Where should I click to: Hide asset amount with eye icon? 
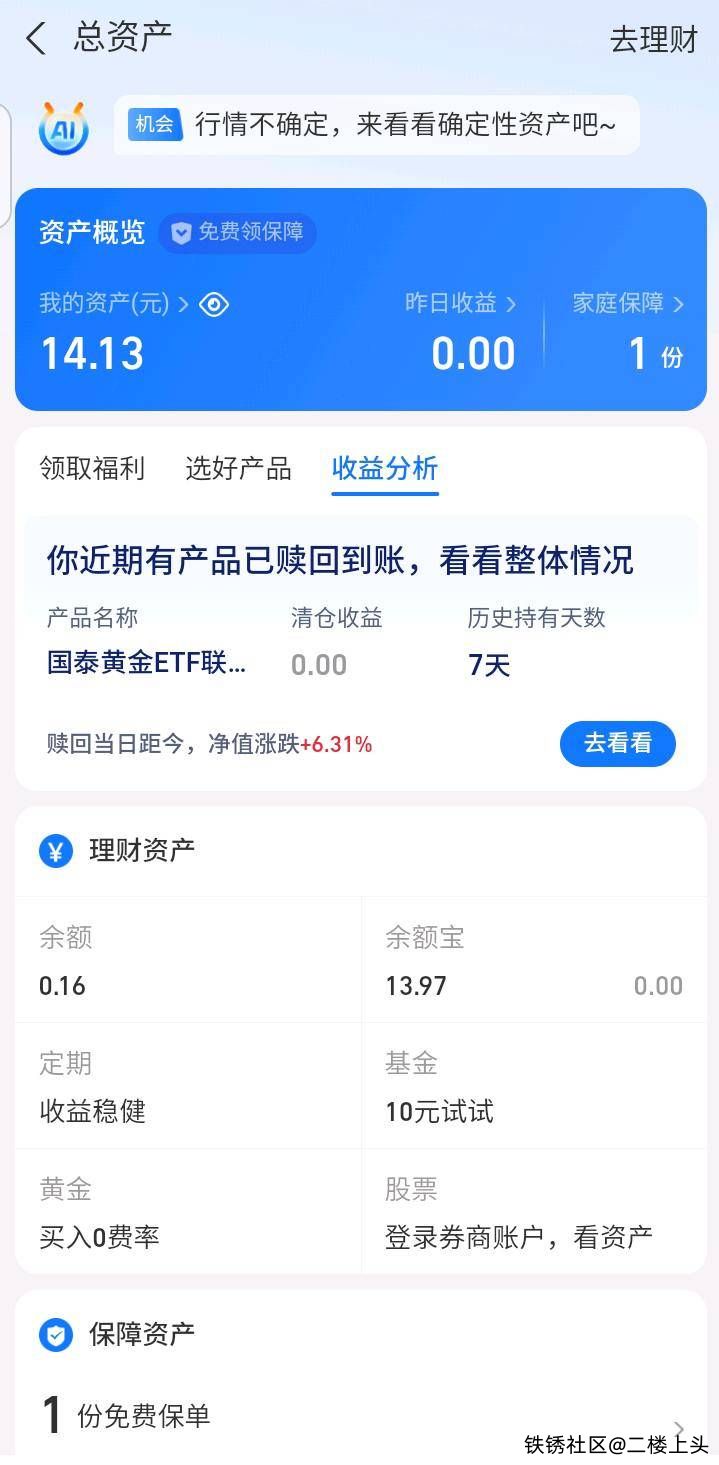point(214,304)
